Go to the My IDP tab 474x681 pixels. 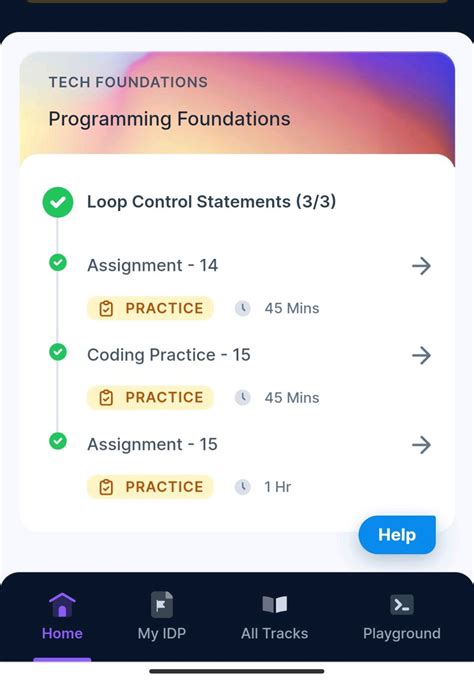point(162,617)
